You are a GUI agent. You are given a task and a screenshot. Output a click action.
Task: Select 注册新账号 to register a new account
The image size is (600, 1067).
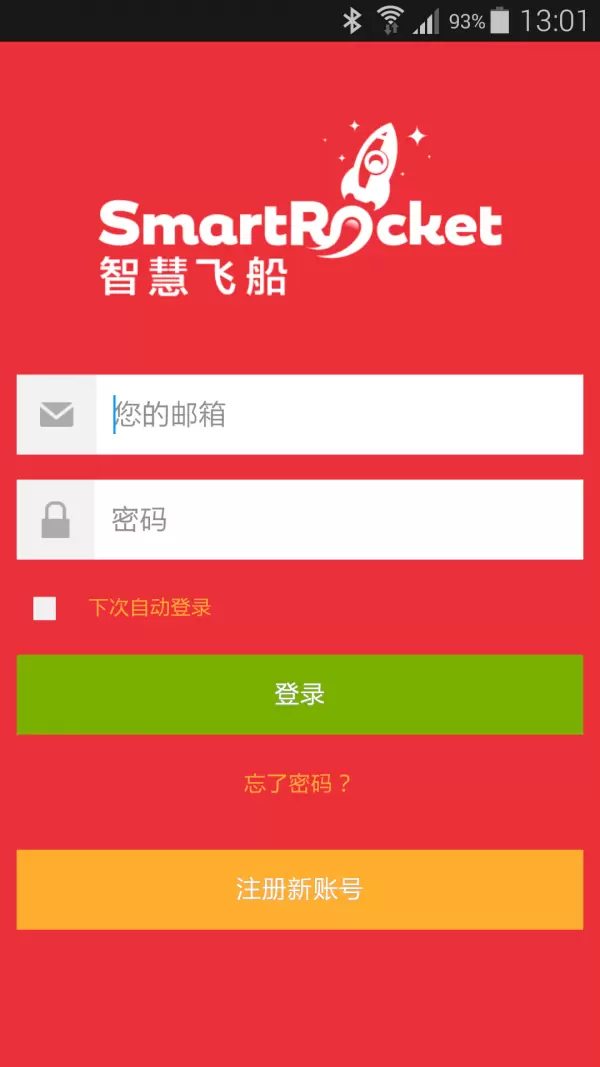300,889
